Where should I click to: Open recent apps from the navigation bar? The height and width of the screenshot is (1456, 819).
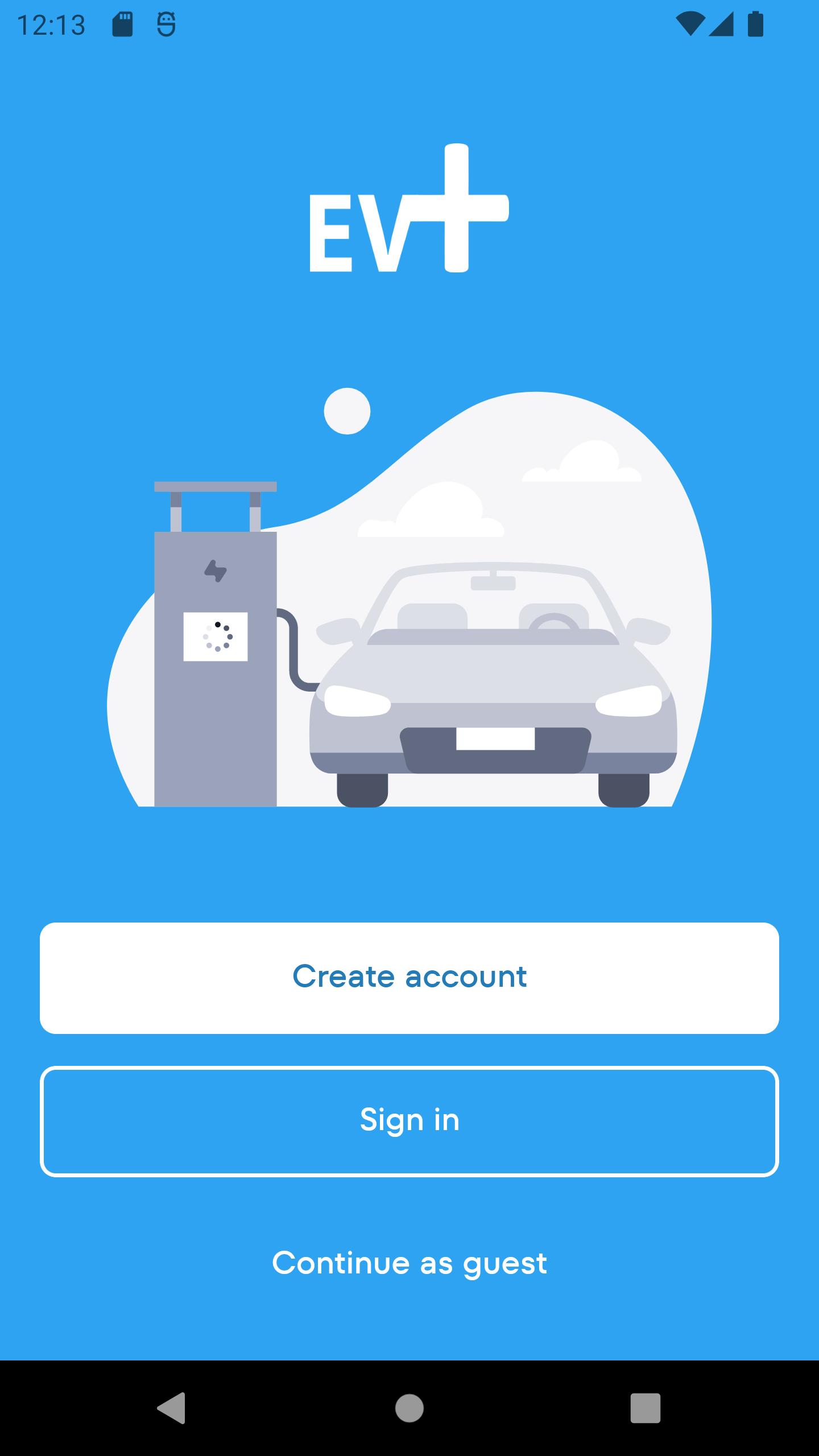tap(646, 1408)
